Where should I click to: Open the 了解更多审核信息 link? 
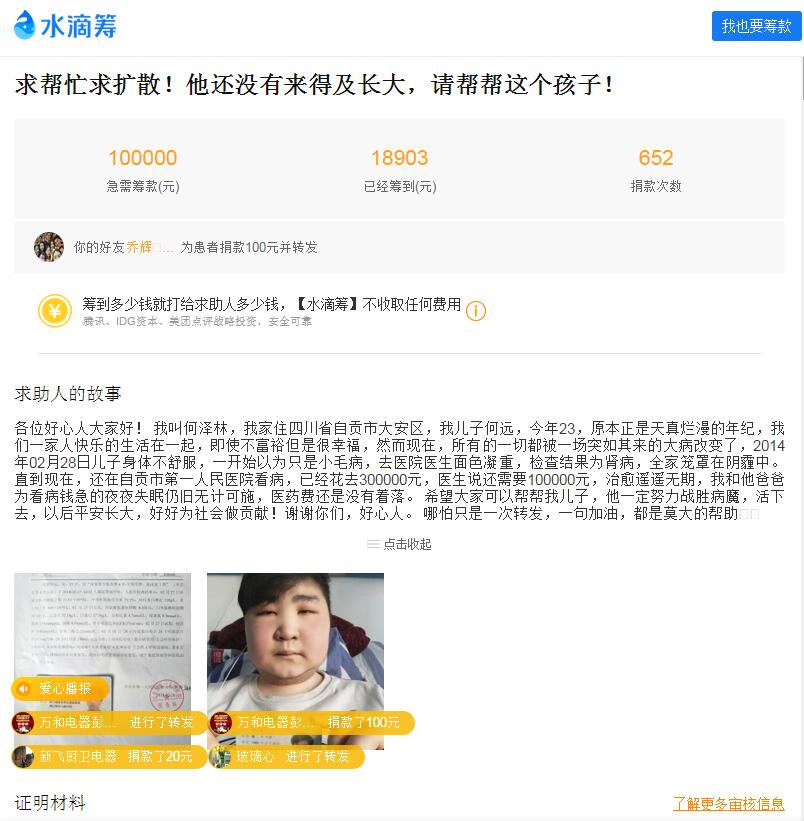coord(728,803)
